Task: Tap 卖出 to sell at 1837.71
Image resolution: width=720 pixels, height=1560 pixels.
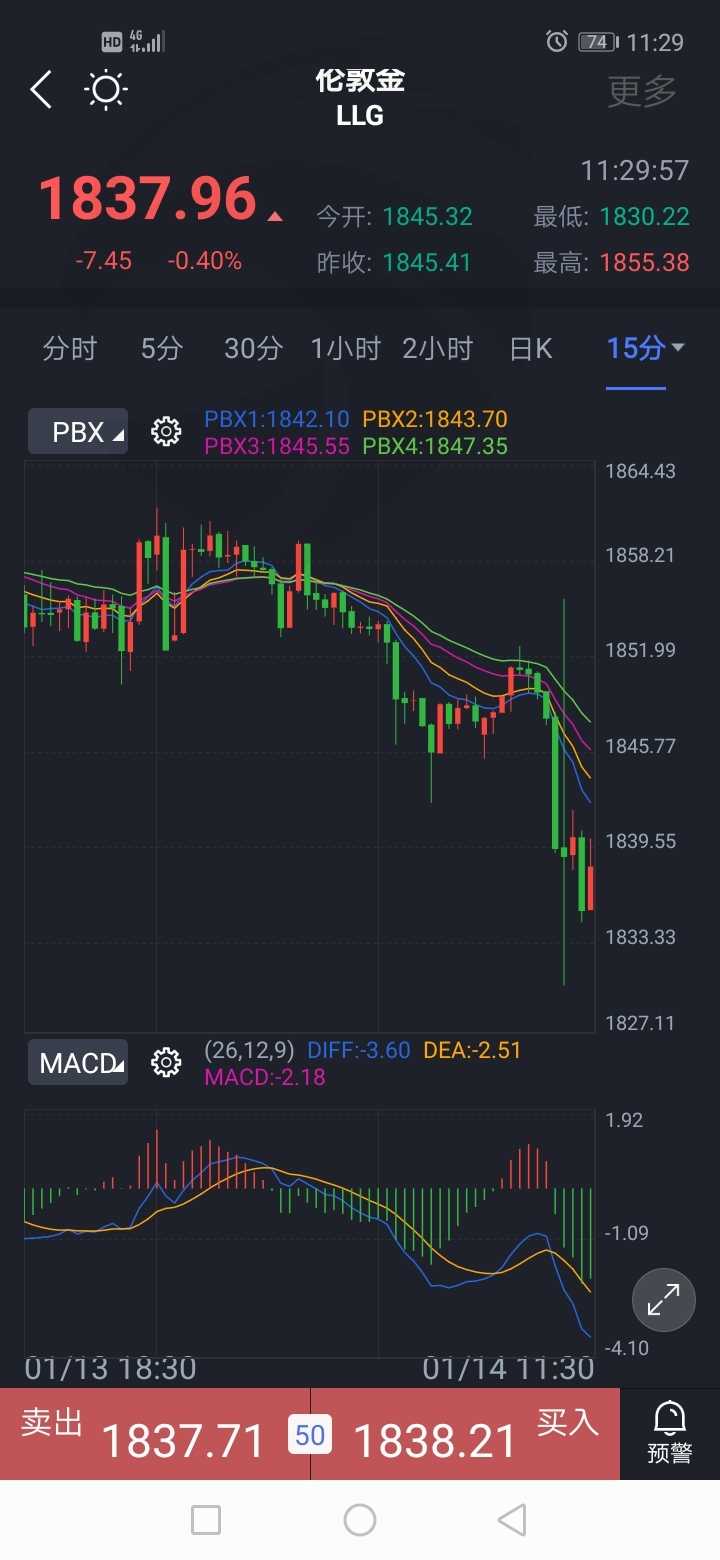Action: [155, 1434]
